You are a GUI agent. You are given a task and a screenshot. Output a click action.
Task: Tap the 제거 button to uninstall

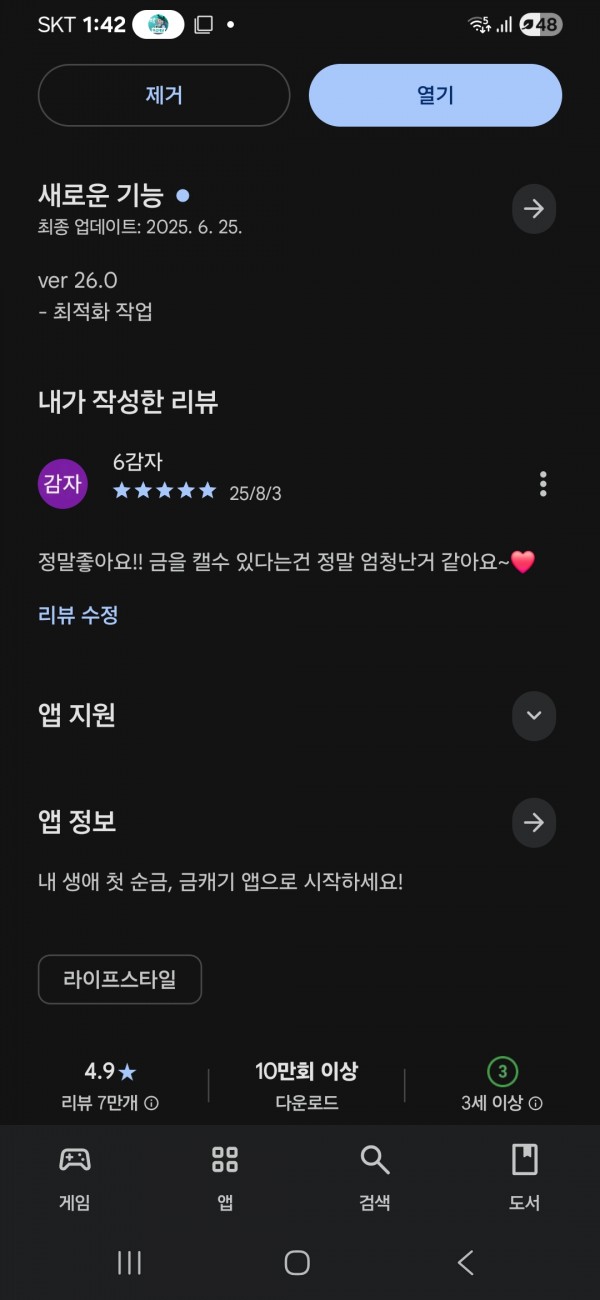click(164, 95)
